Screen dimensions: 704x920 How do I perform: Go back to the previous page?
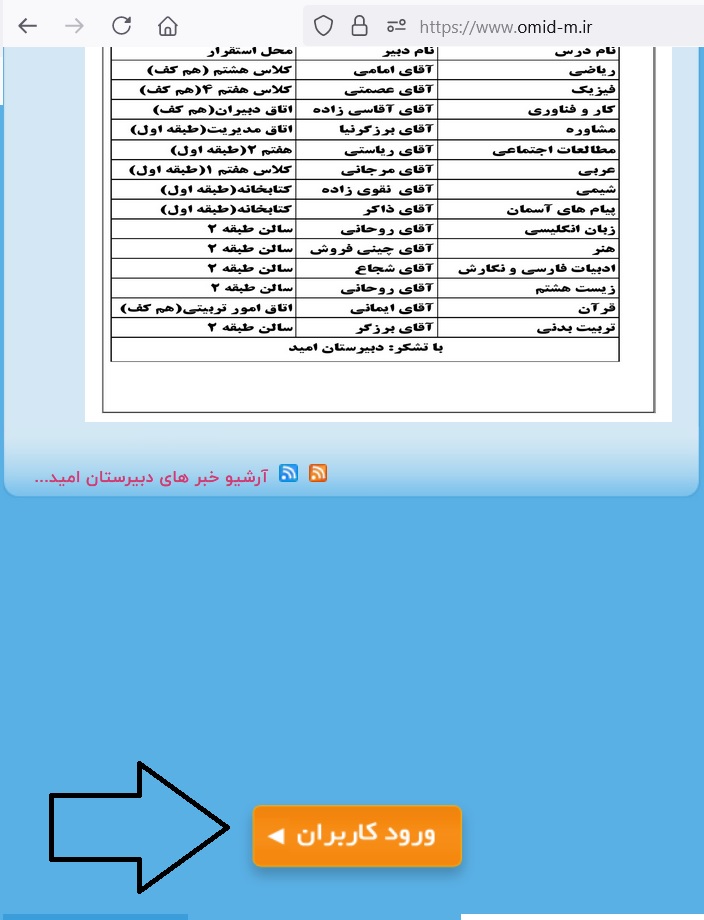click(x=27, y=26)
